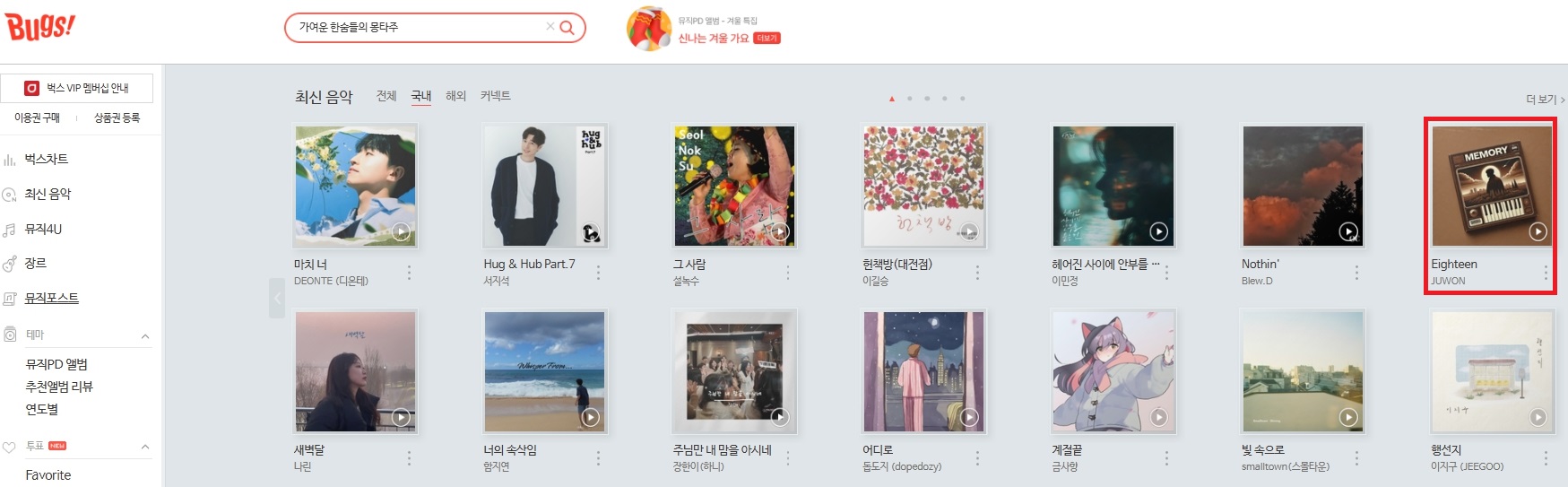Image resolution: width=1568 pixels, height=487 pixels.
Task: Collapse the 테마 section
Action: click(145, 336)
